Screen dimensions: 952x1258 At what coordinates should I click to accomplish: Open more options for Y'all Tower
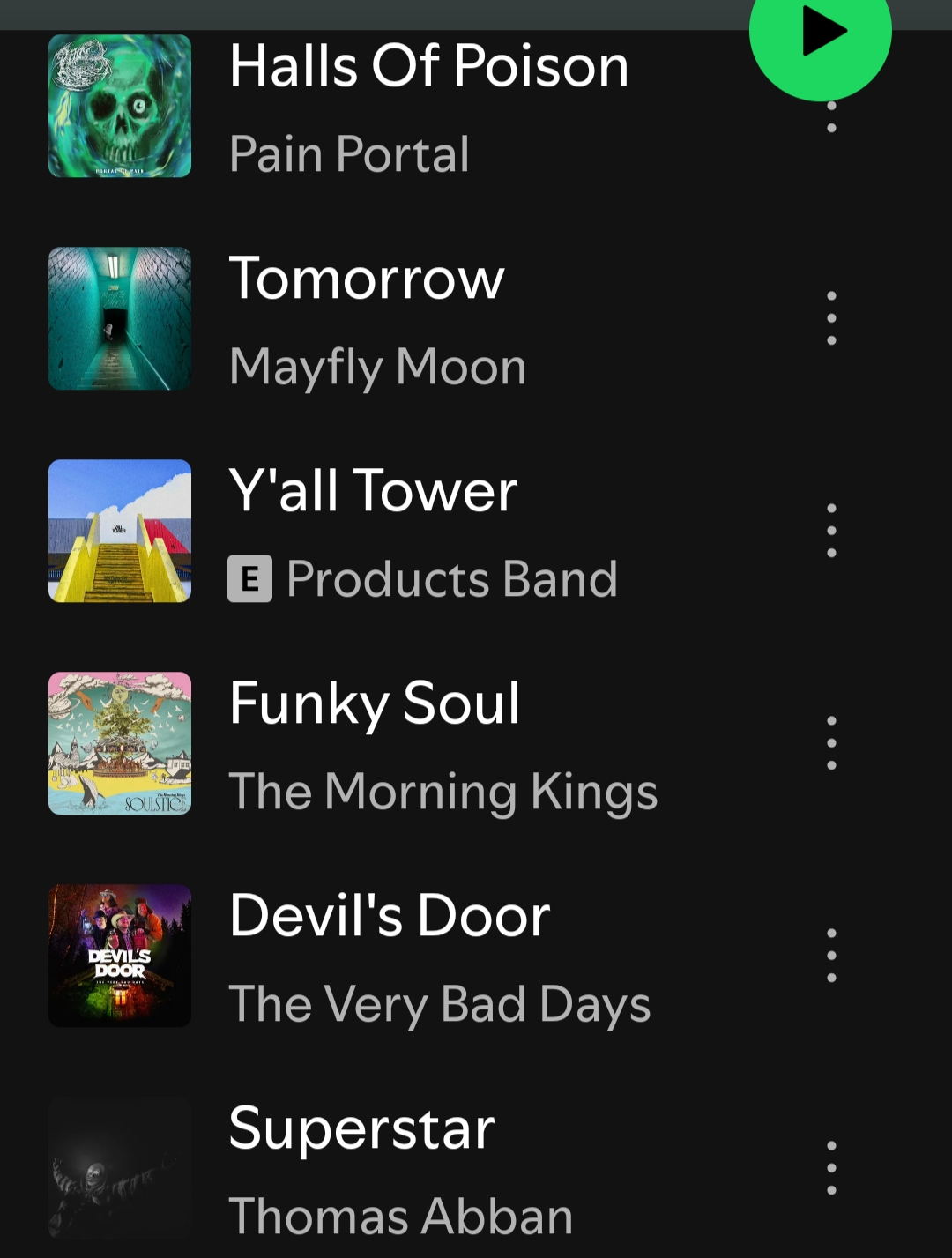(831, 531)
